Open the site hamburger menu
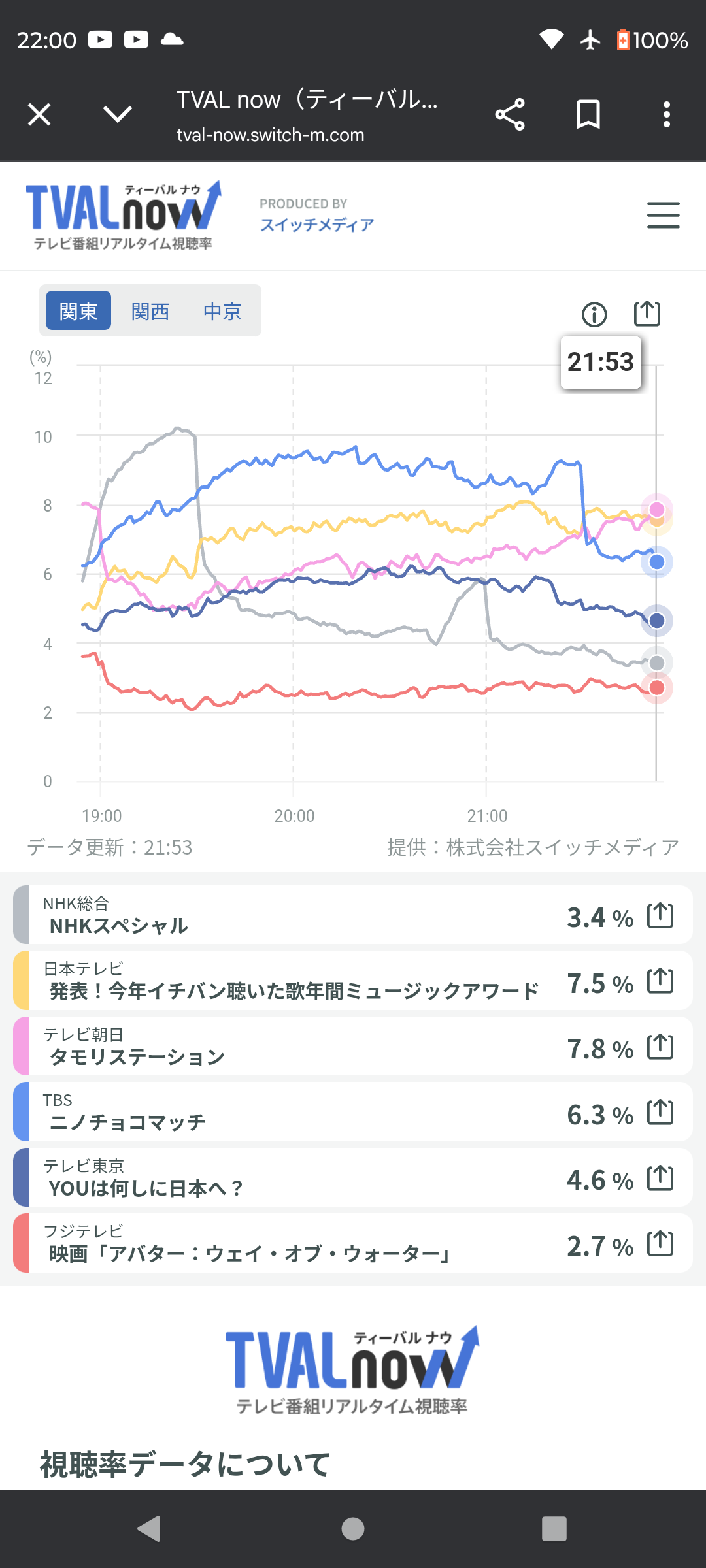The width and height of the screenshot is (706, 1568). (663, 216)
